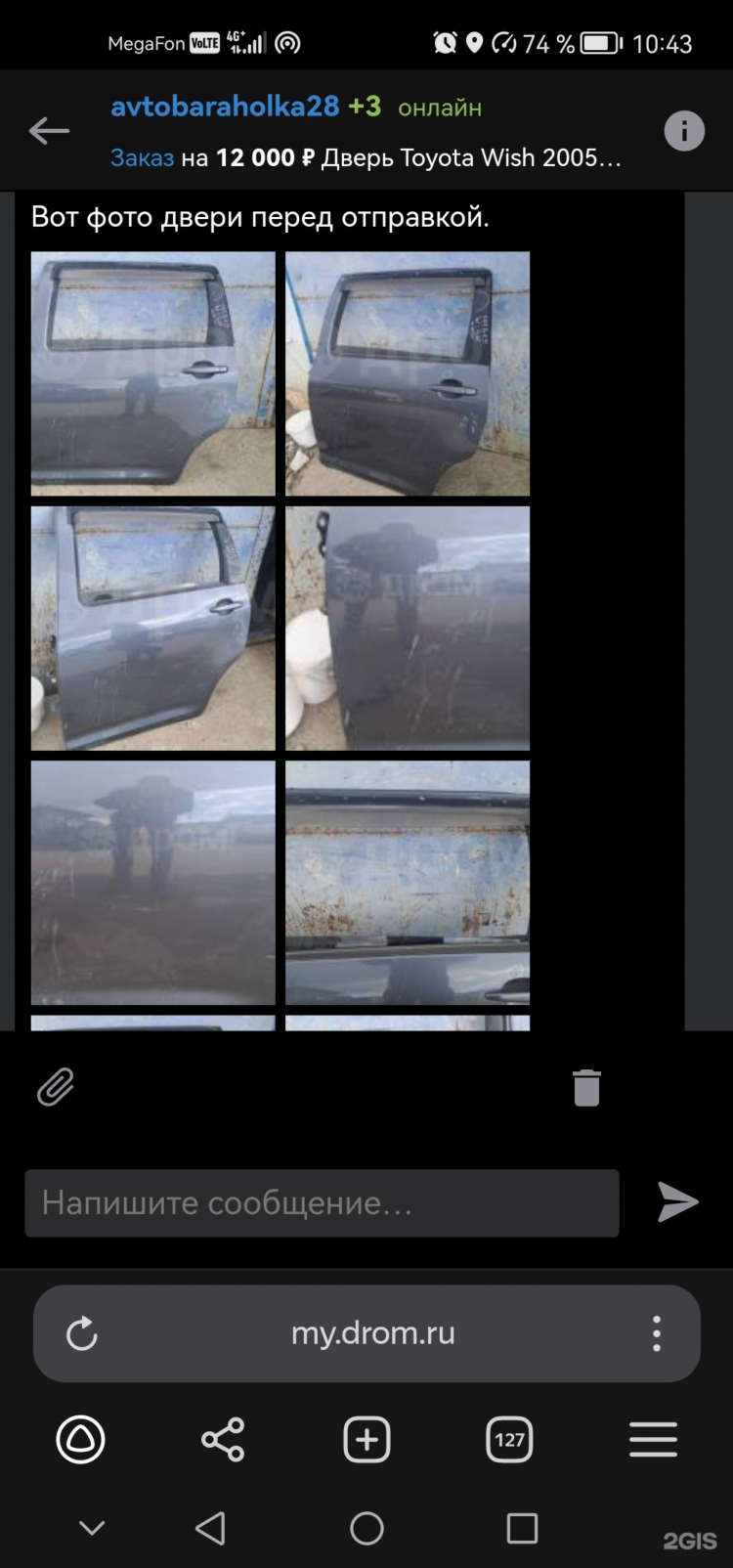Screen dimensions: 733x1568
Task: Open the Заказ order link
Action: [142, 157]
